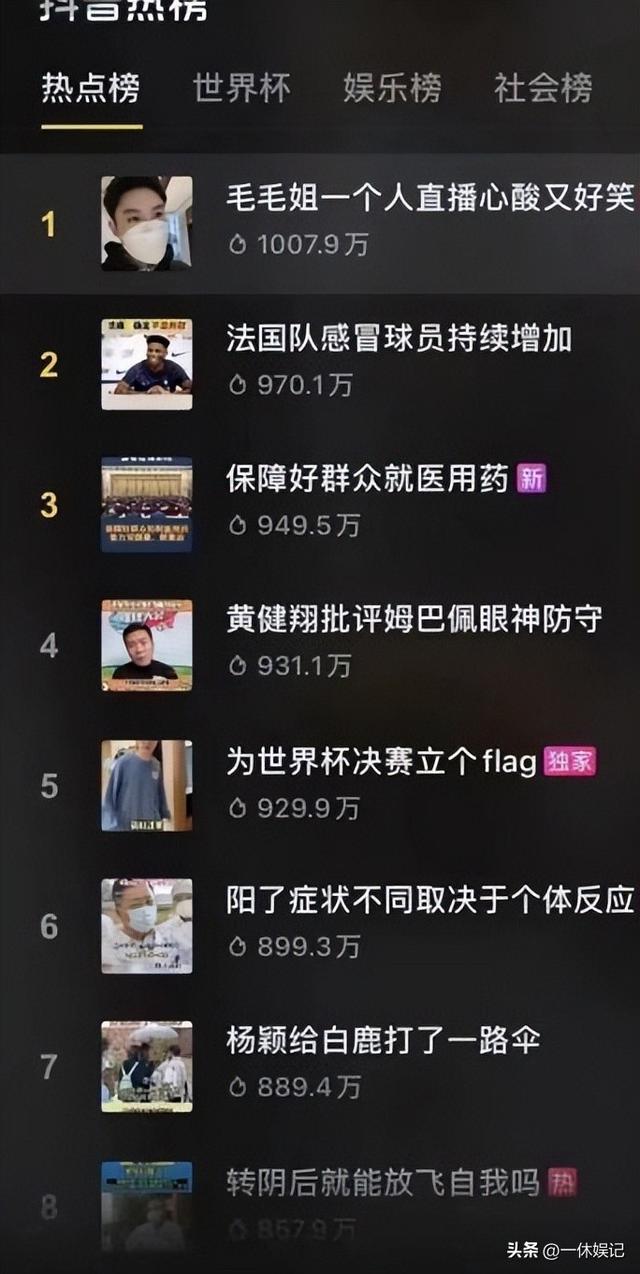Open 保障好群众就医用药 topic
The height and width of the screenshot is (1274, 640).
coord(367,479)
